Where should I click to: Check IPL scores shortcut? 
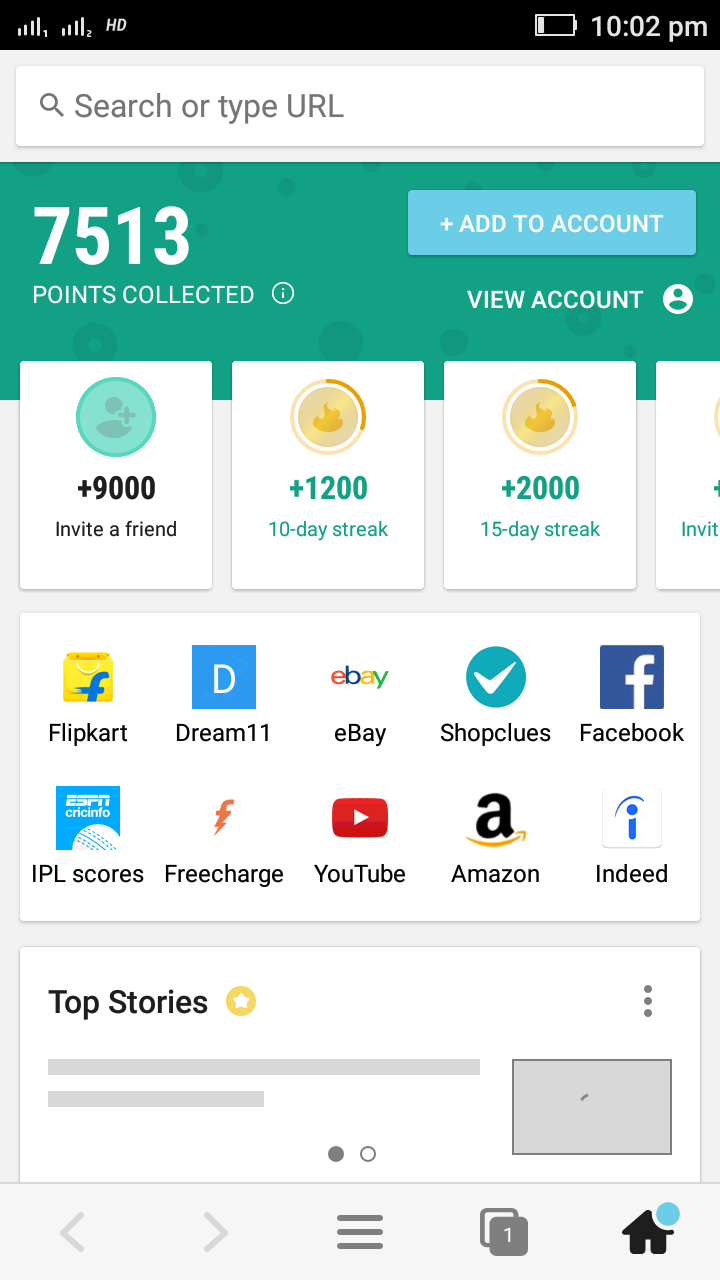point(88,835)
